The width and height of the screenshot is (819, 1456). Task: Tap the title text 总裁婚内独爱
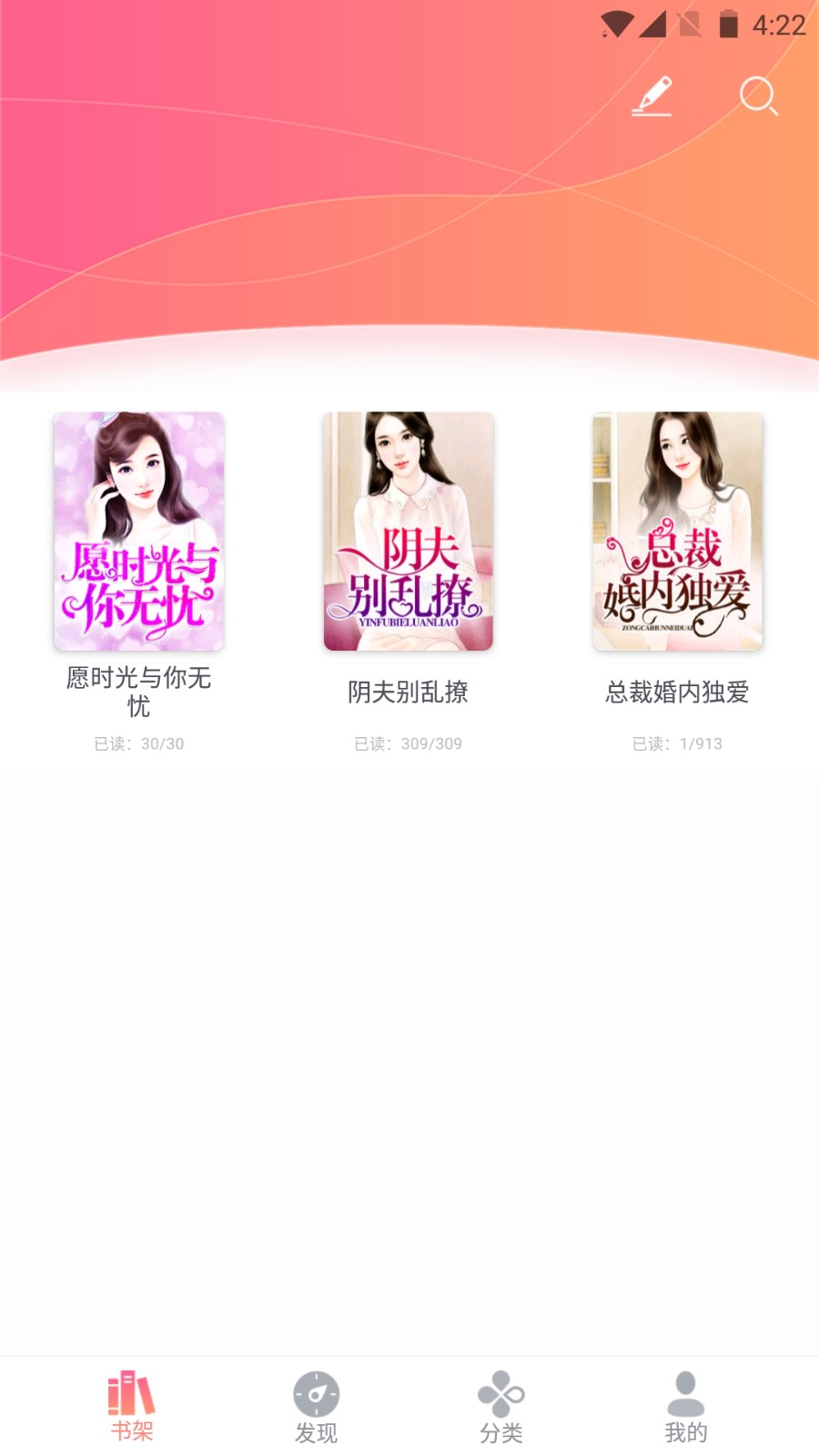[677, 692]
